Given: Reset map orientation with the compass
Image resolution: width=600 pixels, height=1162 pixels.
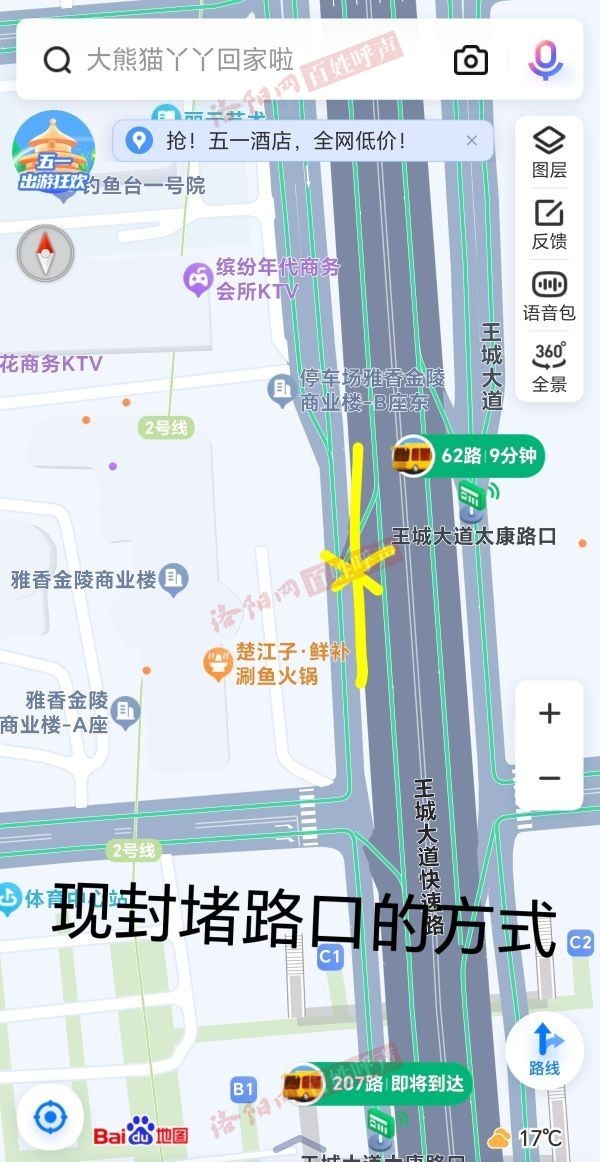Looking at the screenshot, I should pos(46,253).
